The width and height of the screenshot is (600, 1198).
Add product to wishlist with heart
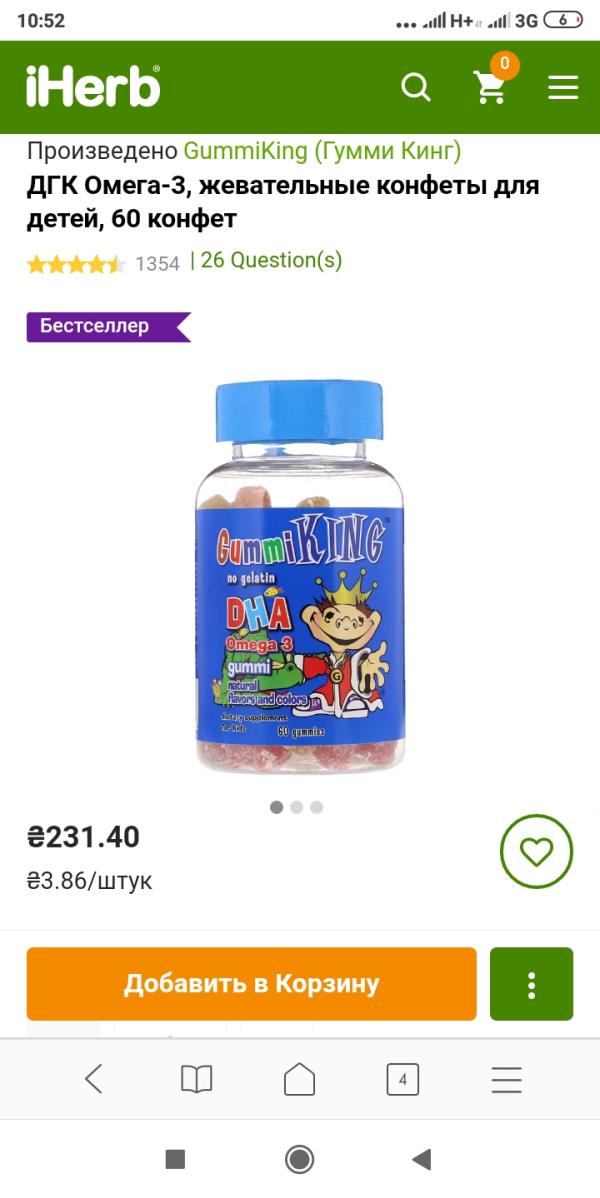(x=536, y=851)
